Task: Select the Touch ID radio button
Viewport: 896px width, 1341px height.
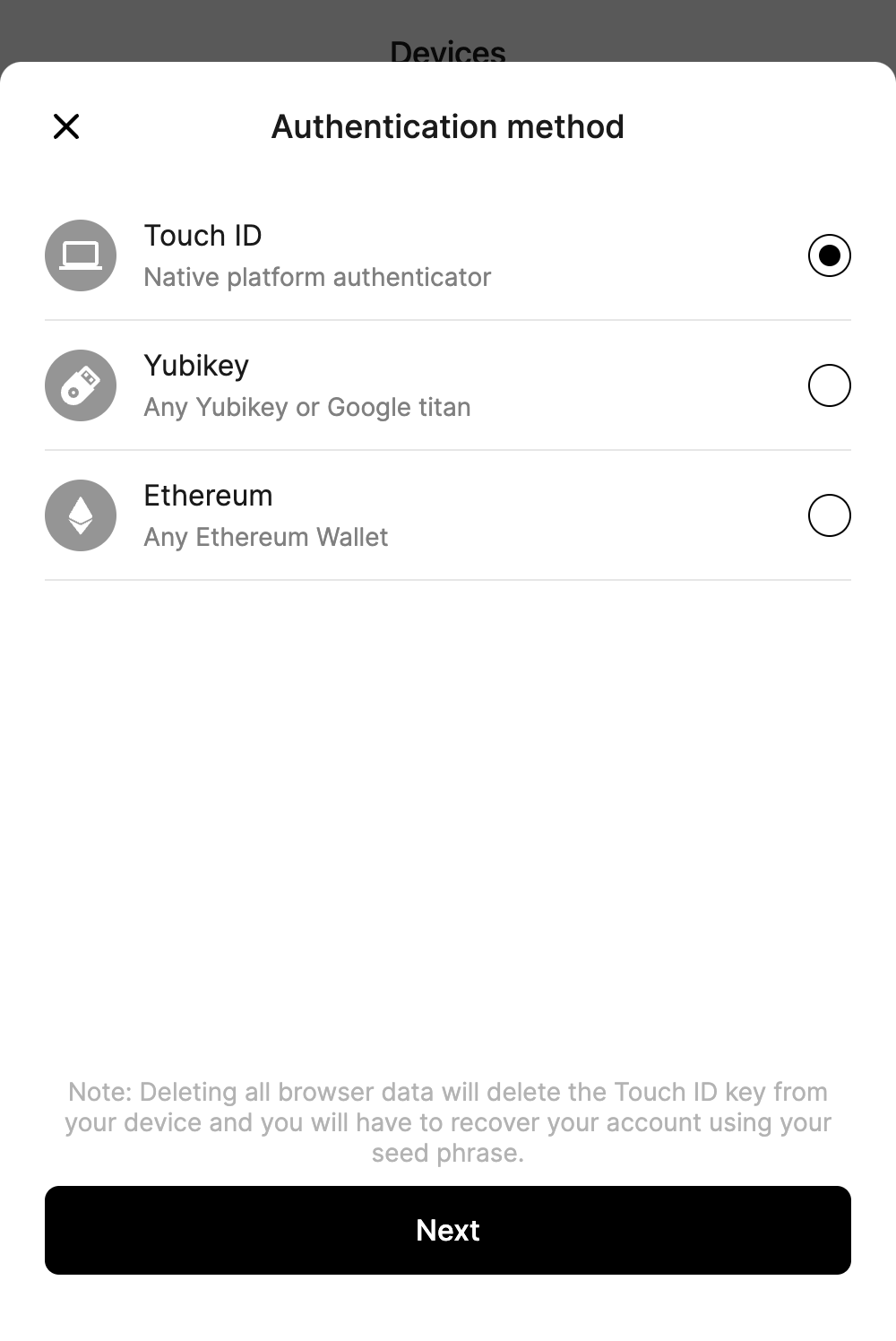Action: tap(829, 255)
